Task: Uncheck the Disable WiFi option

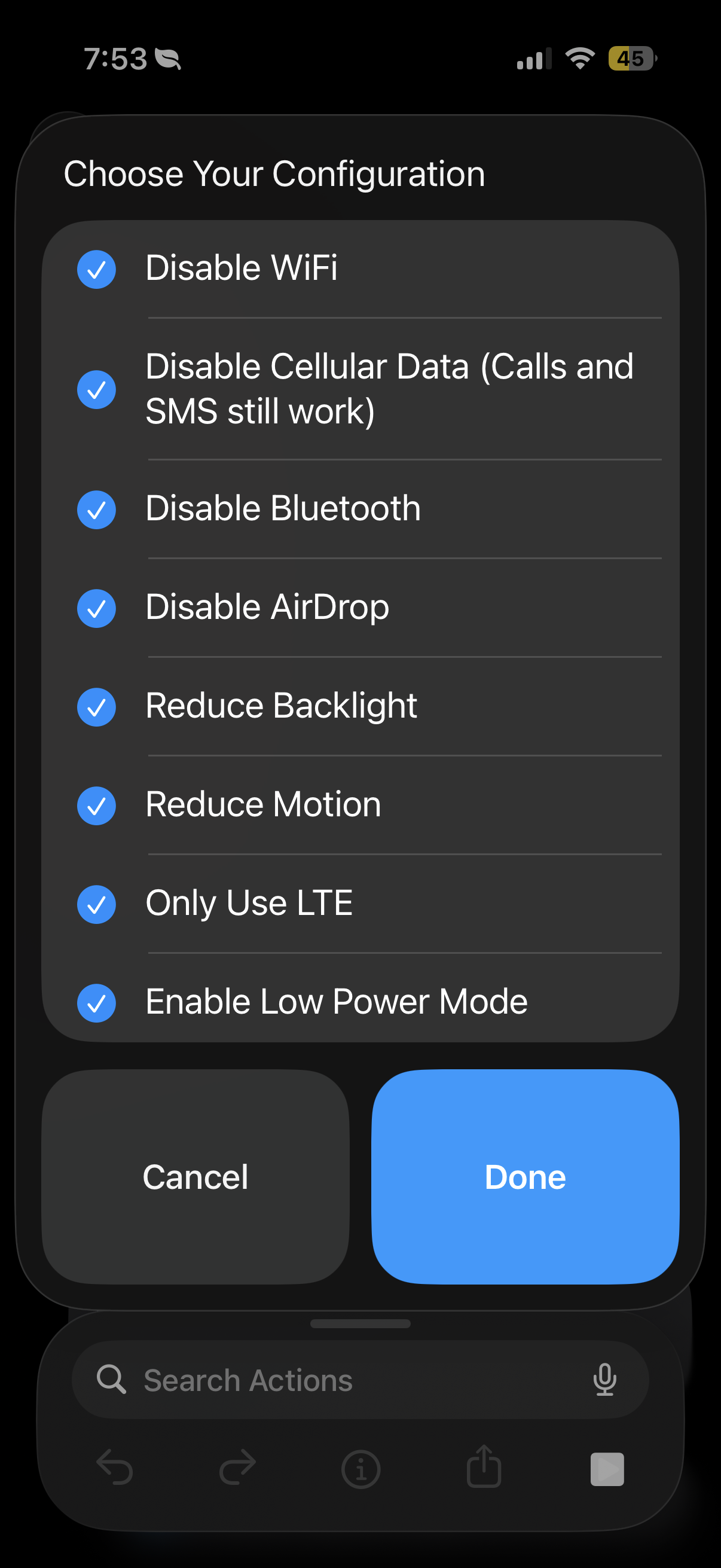Action: pos(97,269)
